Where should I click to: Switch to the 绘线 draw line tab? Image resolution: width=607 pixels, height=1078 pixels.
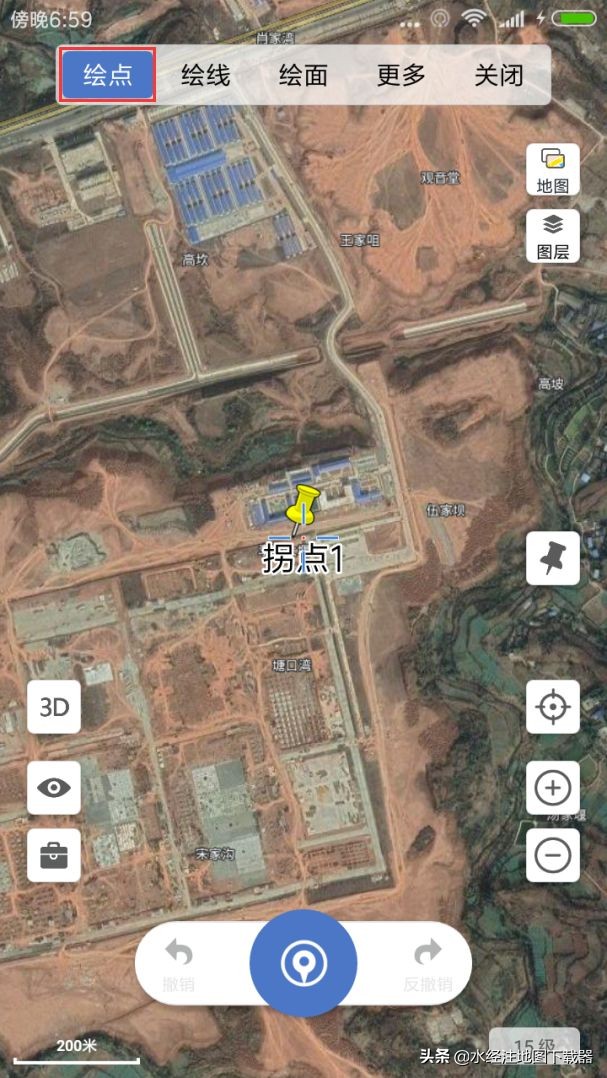click(x=205, y=75)
